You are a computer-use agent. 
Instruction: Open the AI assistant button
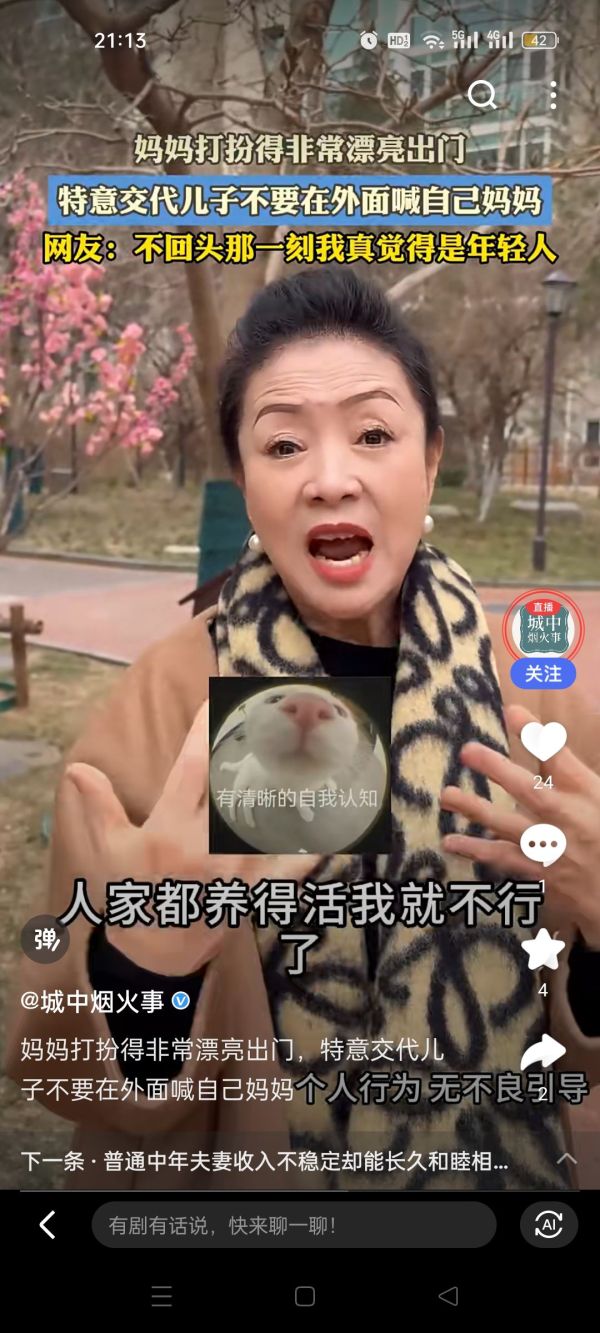[x=548, y=1225]
